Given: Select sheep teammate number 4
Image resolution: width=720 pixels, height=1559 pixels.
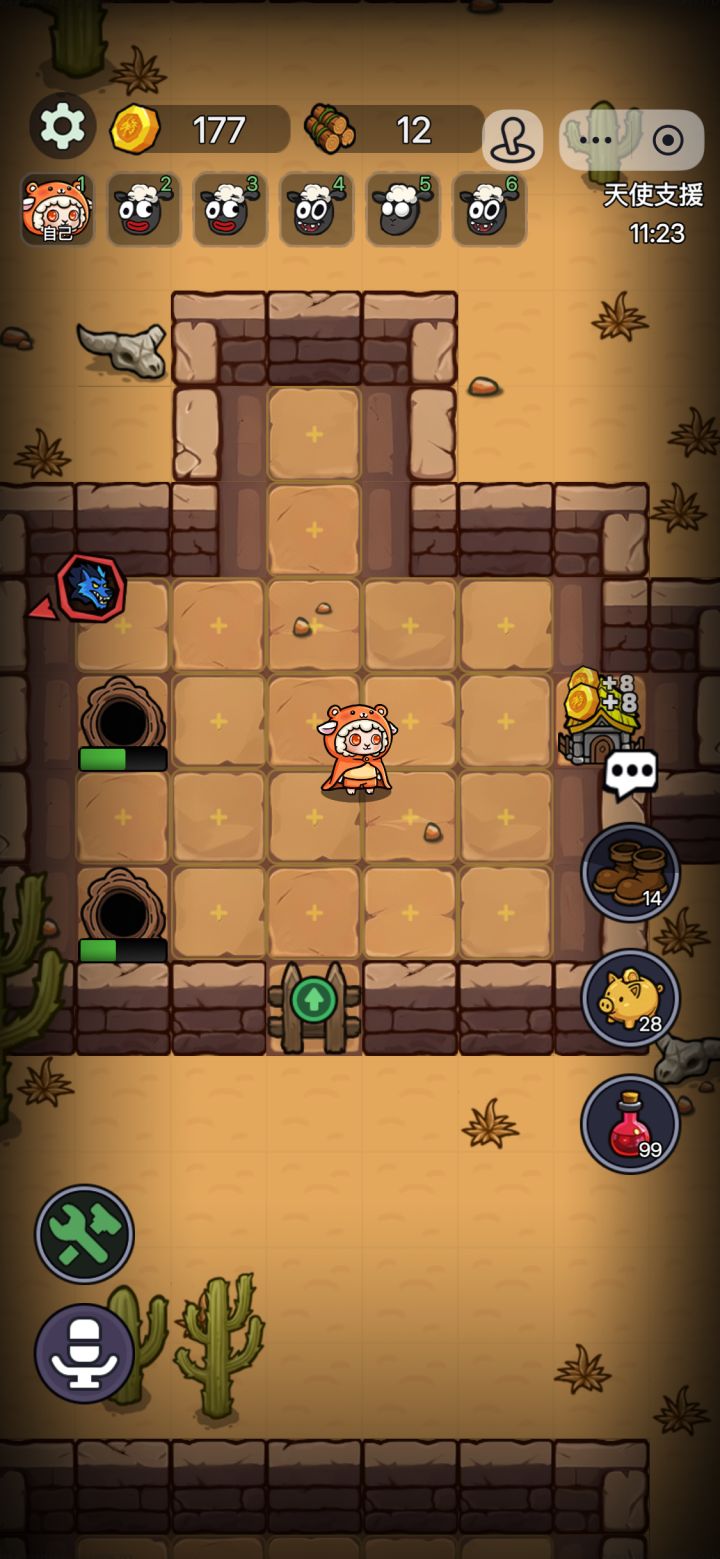Looking at the screenshot, I should (x=315, y=208).
